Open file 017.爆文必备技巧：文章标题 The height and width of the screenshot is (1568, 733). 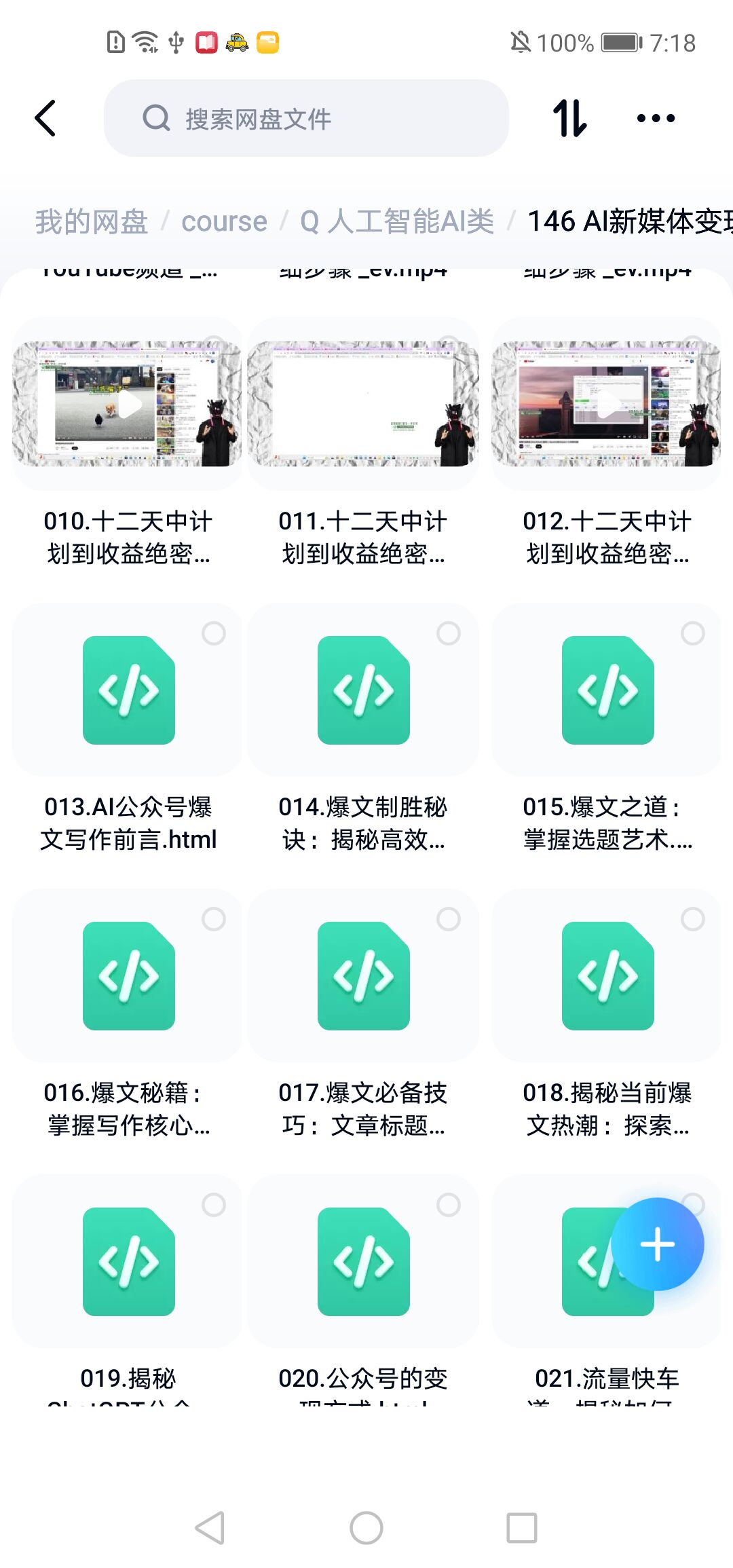[363, 976]
